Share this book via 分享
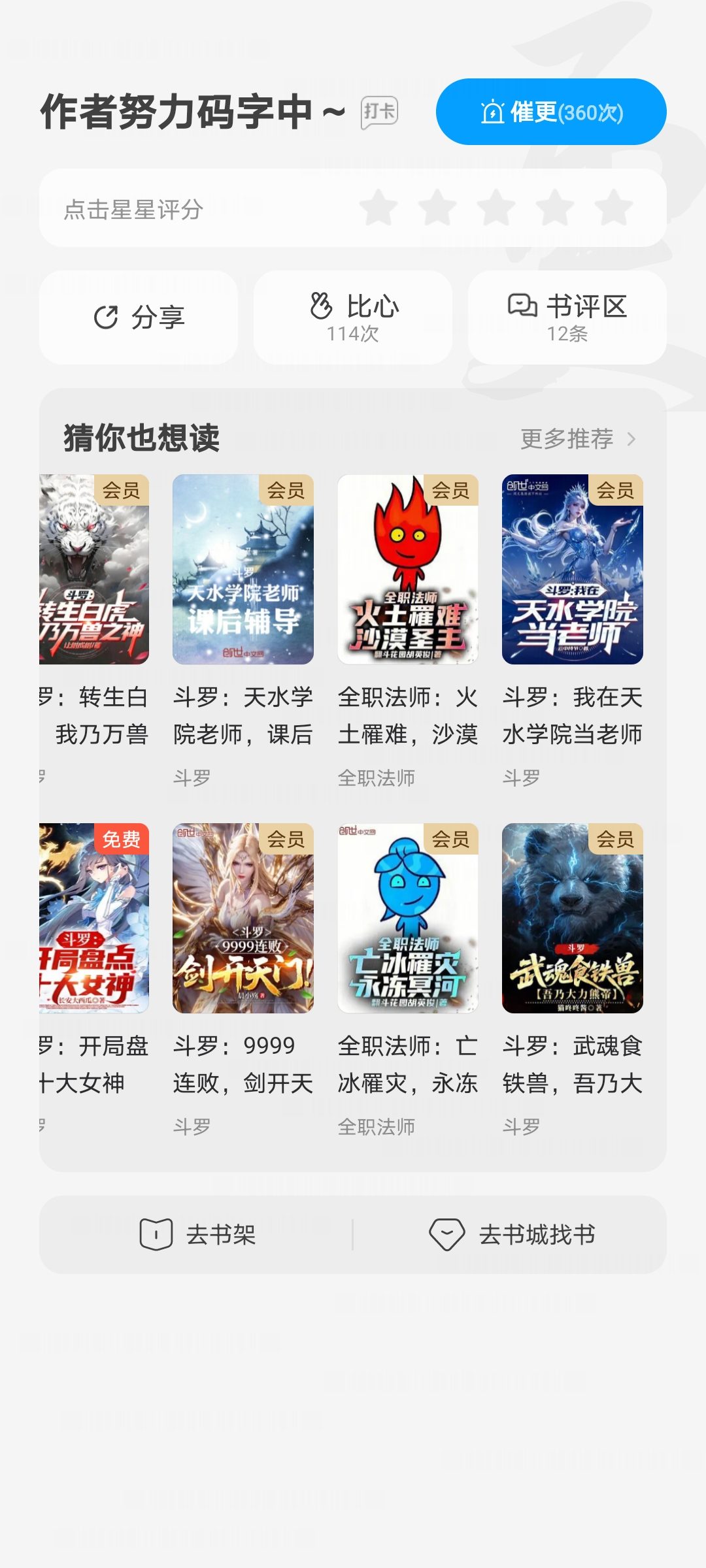The image size is (706, 1568). pos(139,318)
